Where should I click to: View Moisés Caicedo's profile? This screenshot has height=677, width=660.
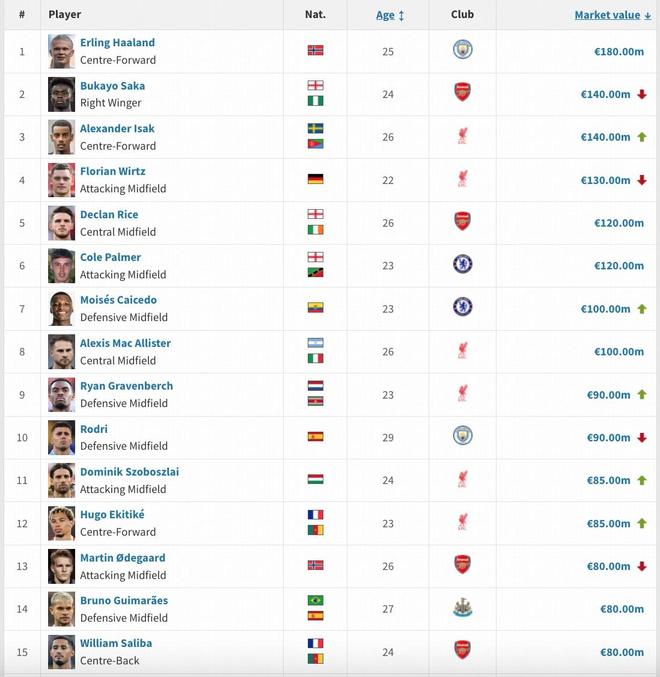[118, 300]
